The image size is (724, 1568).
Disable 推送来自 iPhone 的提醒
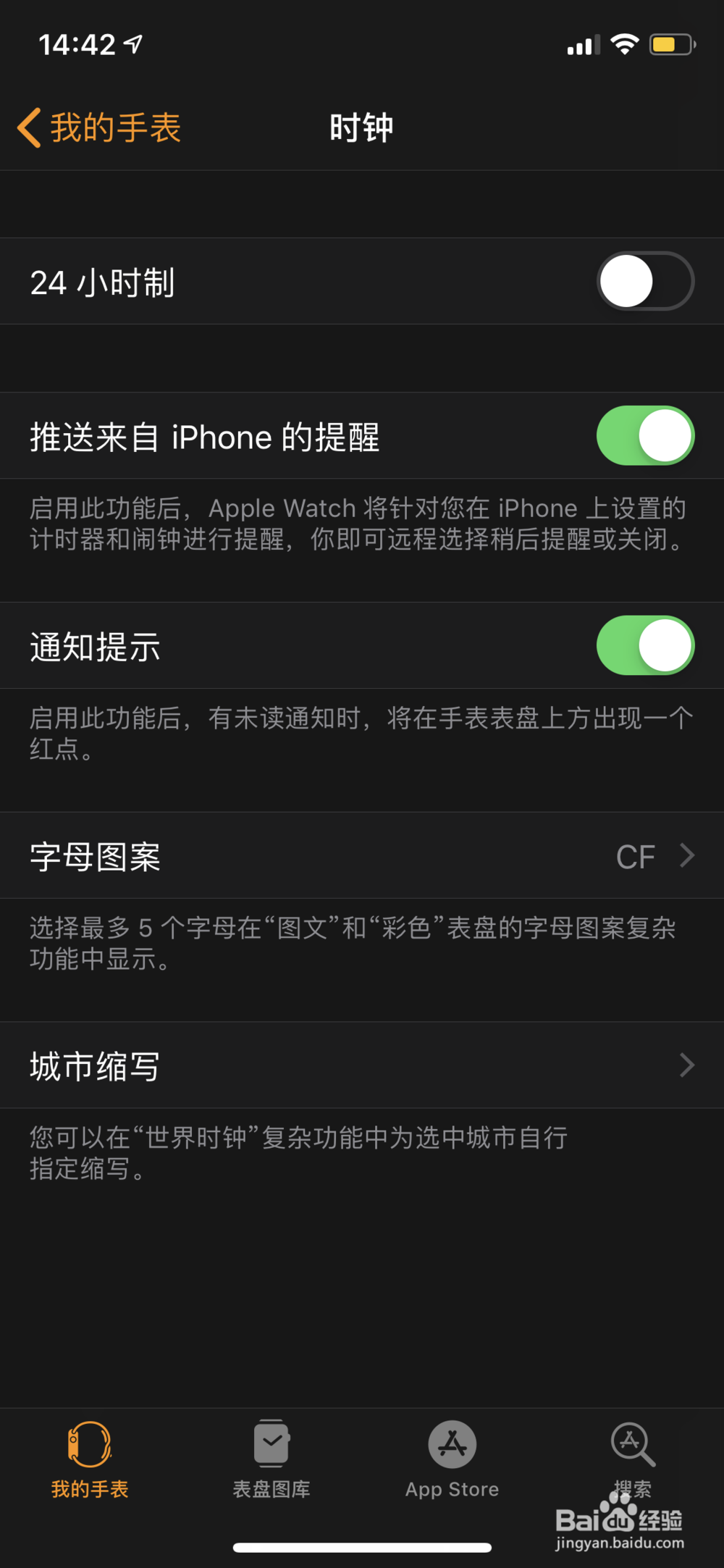point(645,436)
